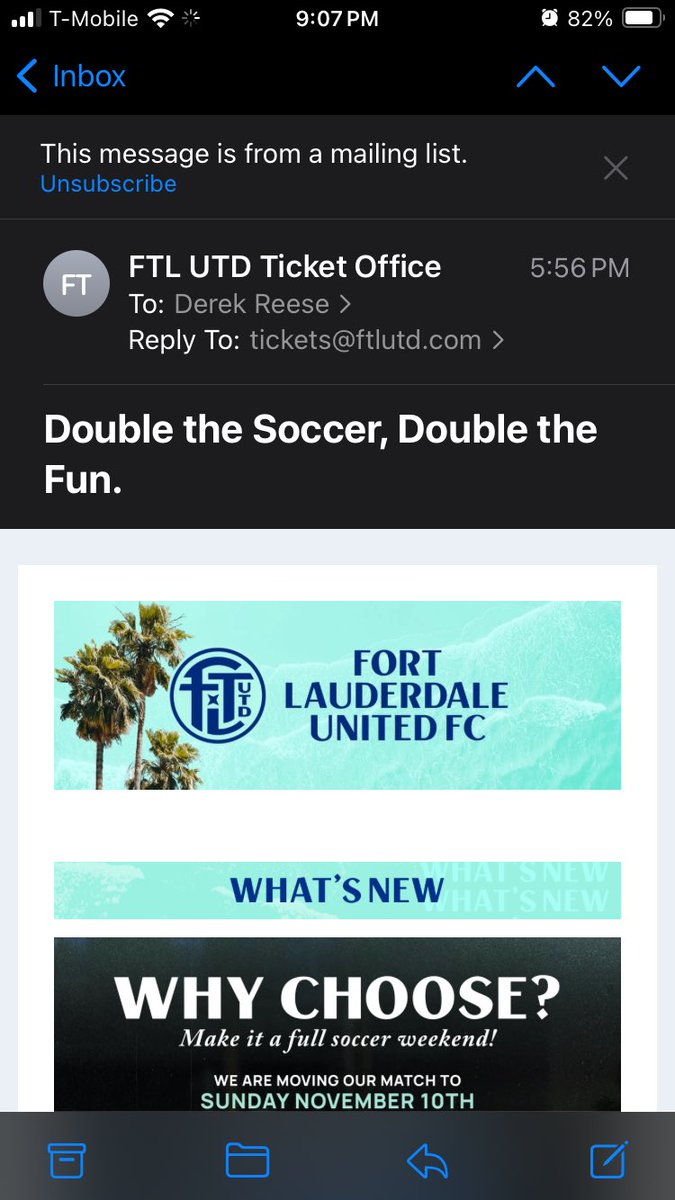675x1200 pixels.
Task: Open the FTL UTD Ticket Office sender avatar
Action: pyautogui.click(x=77, y=284)
